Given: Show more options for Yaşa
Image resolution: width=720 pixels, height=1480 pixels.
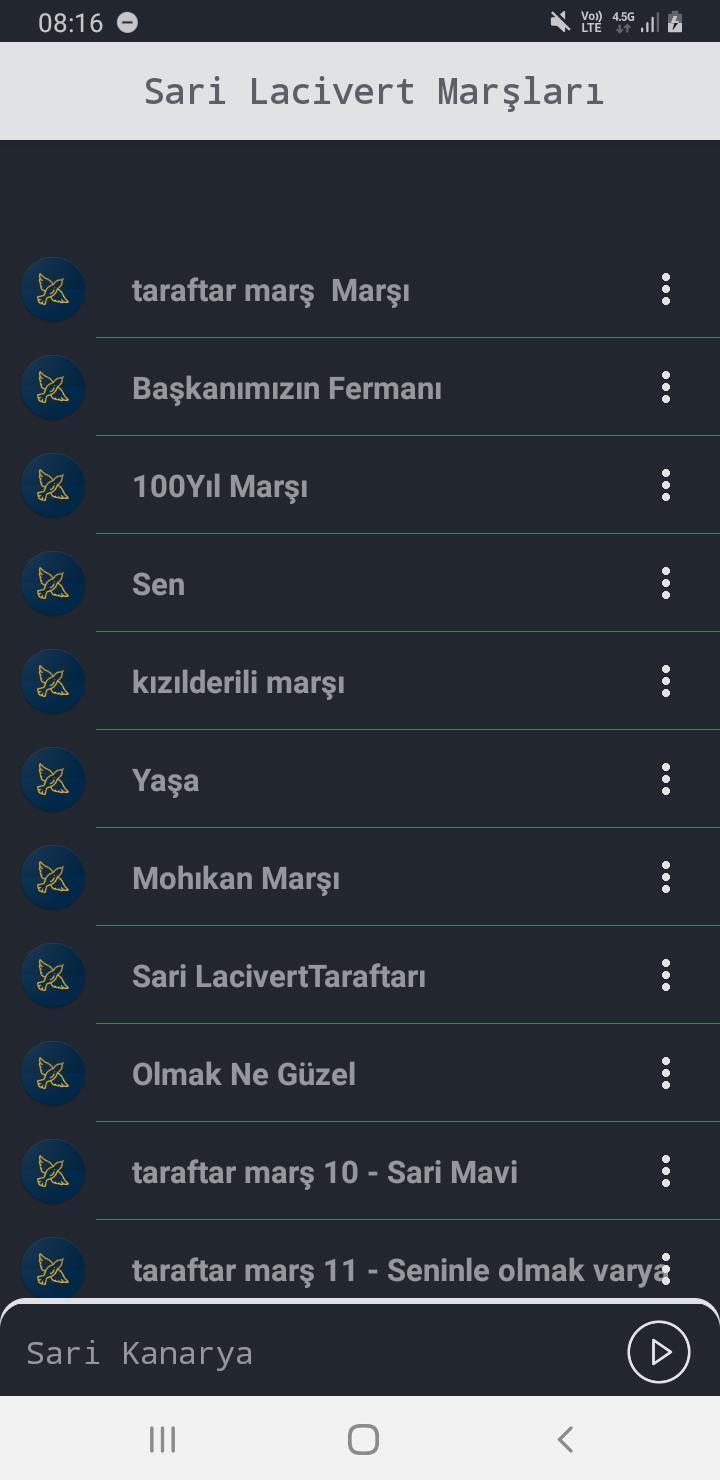Looking at the screenshot, I should pyautogui.click(x=666, y=780).
